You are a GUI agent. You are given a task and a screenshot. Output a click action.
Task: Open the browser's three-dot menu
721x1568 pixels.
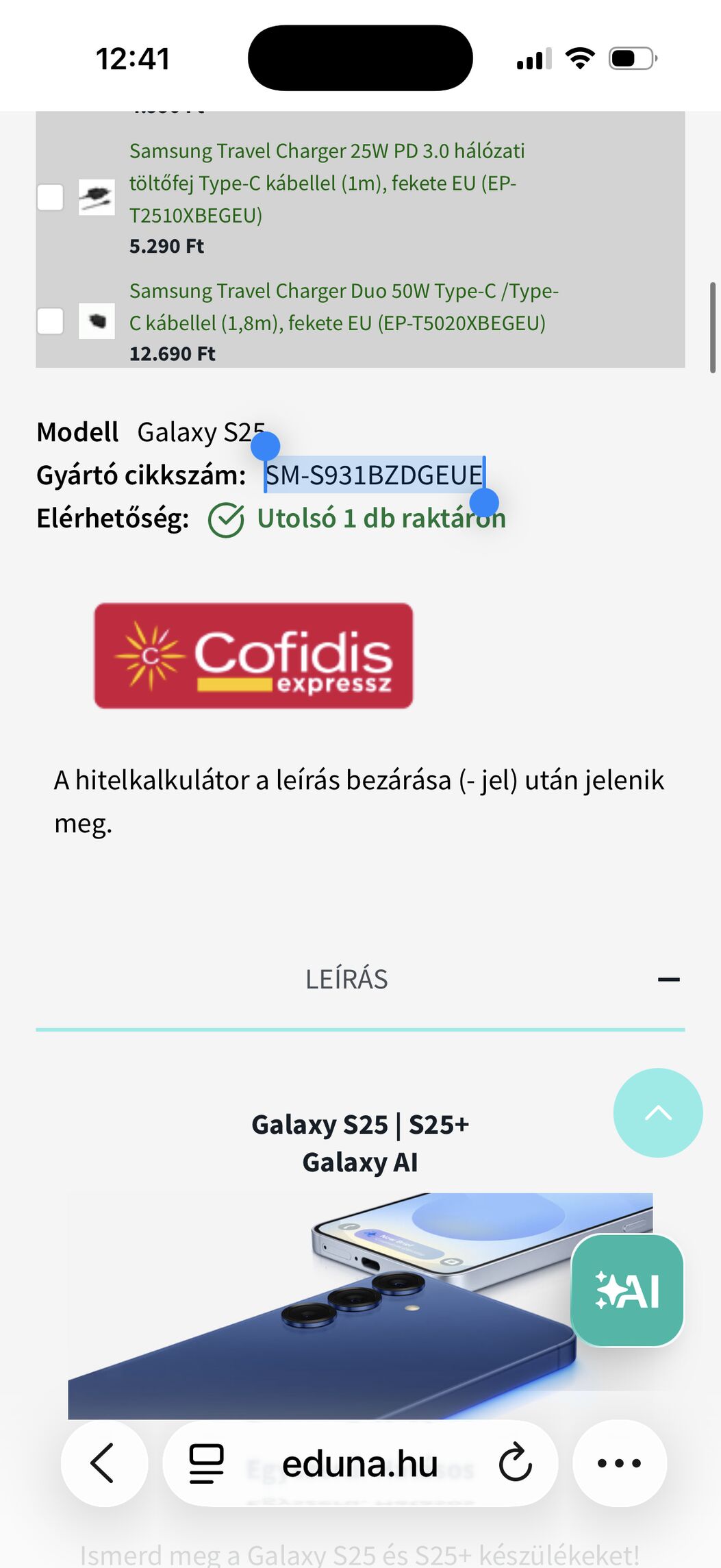(x=619, y=1463)
